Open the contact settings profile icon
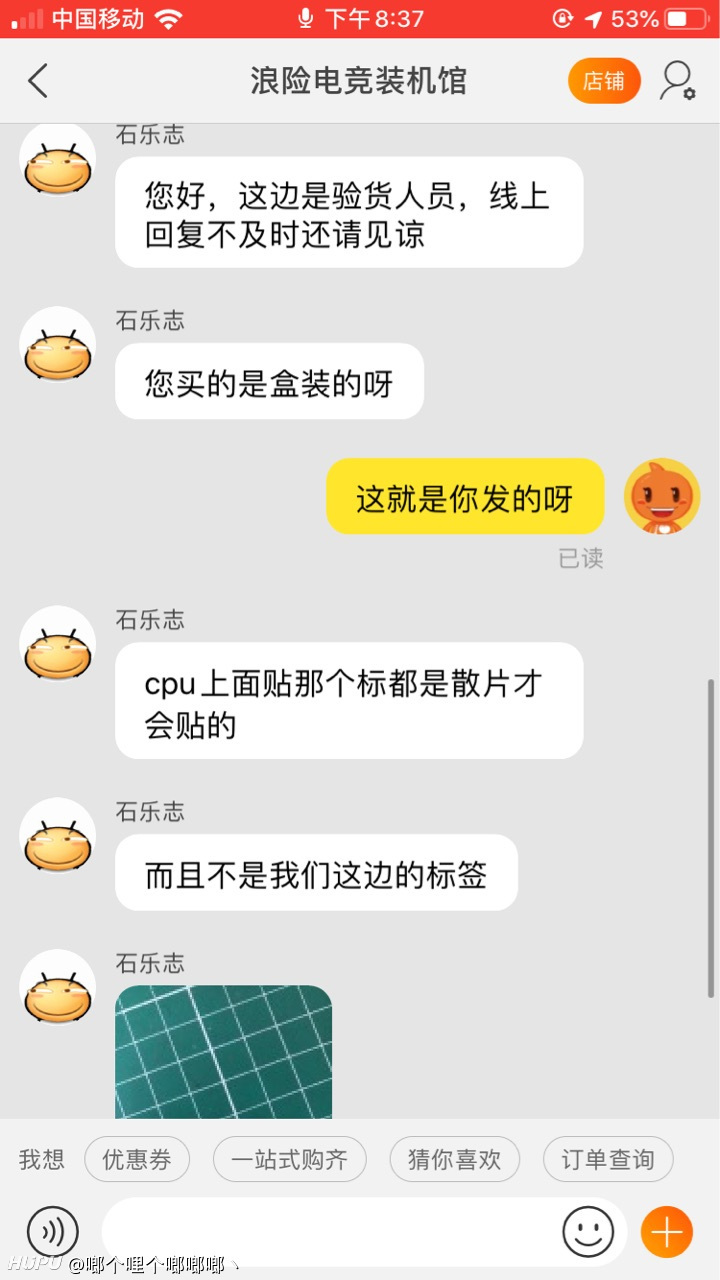This screenshot has height=1280, width=720. click(x=677, y=81)
